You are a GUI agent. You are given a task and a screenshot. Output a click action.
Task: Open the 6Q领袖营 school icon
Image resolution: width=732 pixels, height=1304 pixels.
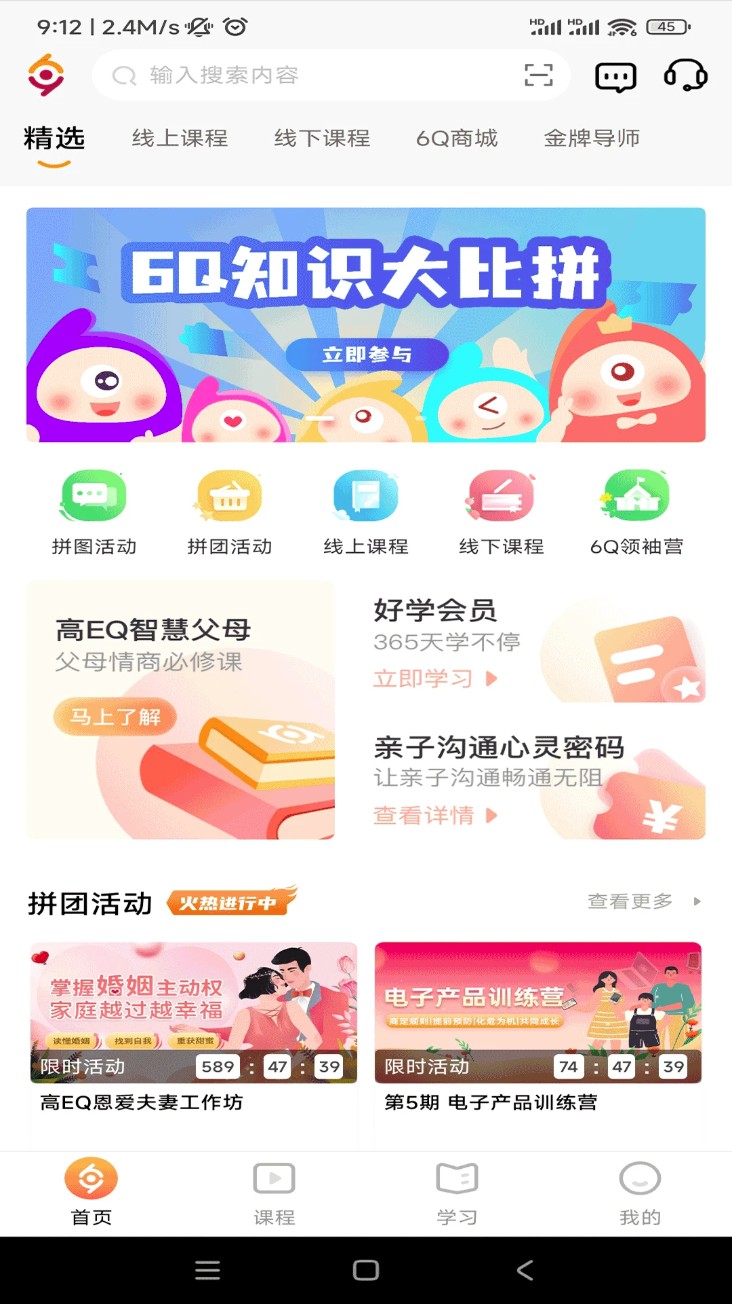coord(637,497)
